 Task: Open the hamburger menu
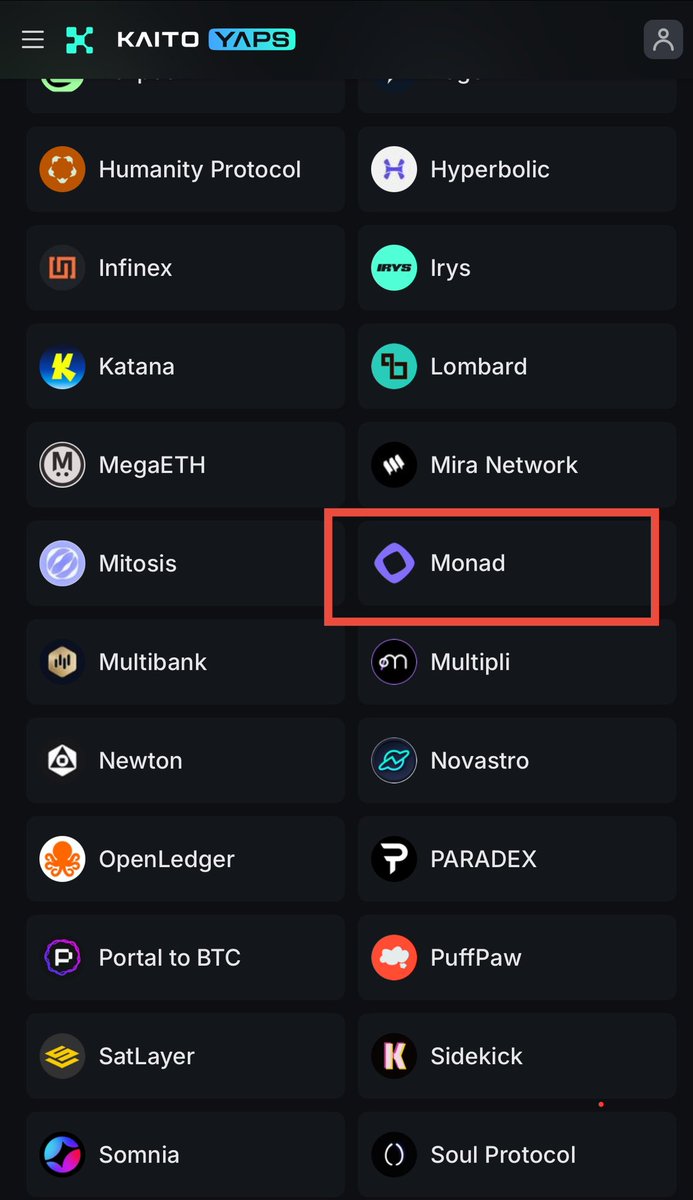[33, 40]
